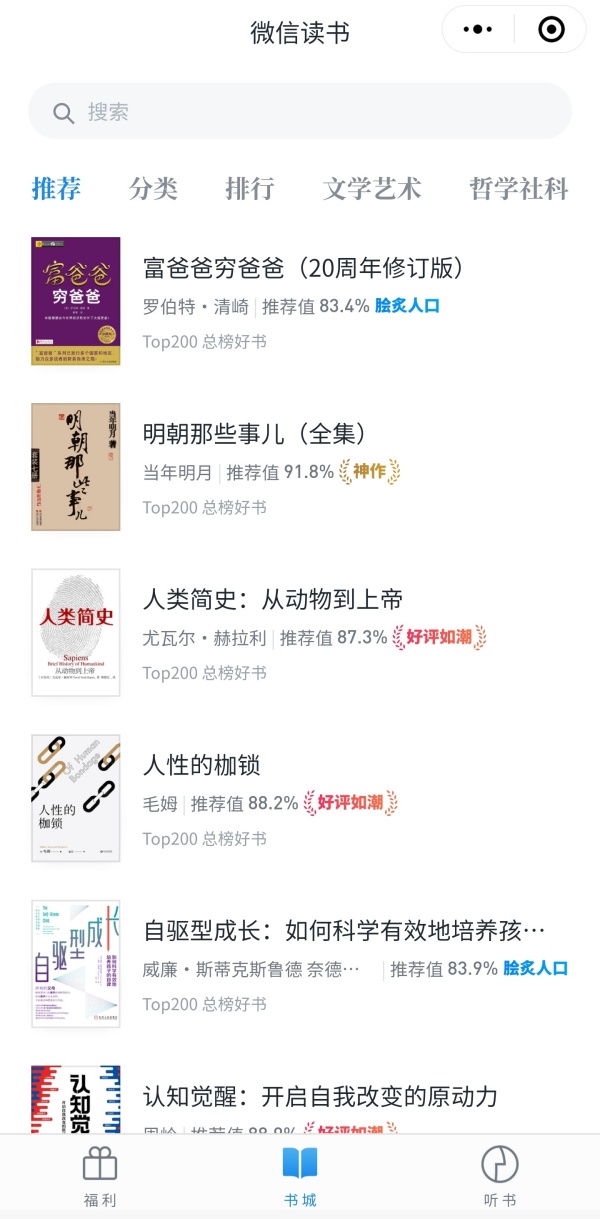
Task: Open the book 富爸爸穷爸爸
Action: (x=303, y=268)
